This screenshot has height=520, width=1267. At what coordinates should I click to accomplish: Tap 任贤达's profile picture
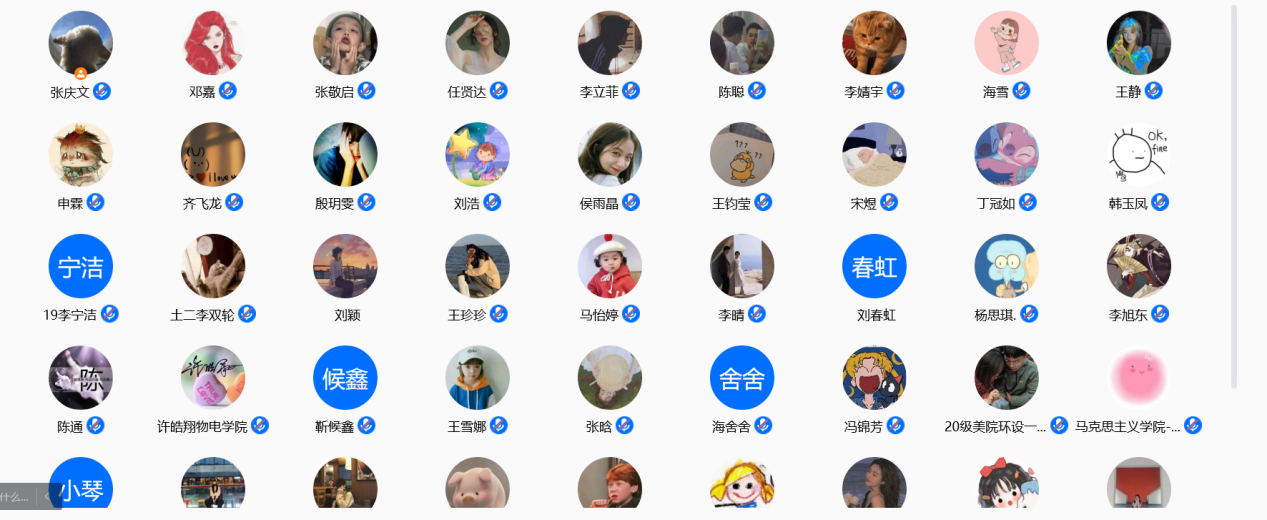(477, 43)
